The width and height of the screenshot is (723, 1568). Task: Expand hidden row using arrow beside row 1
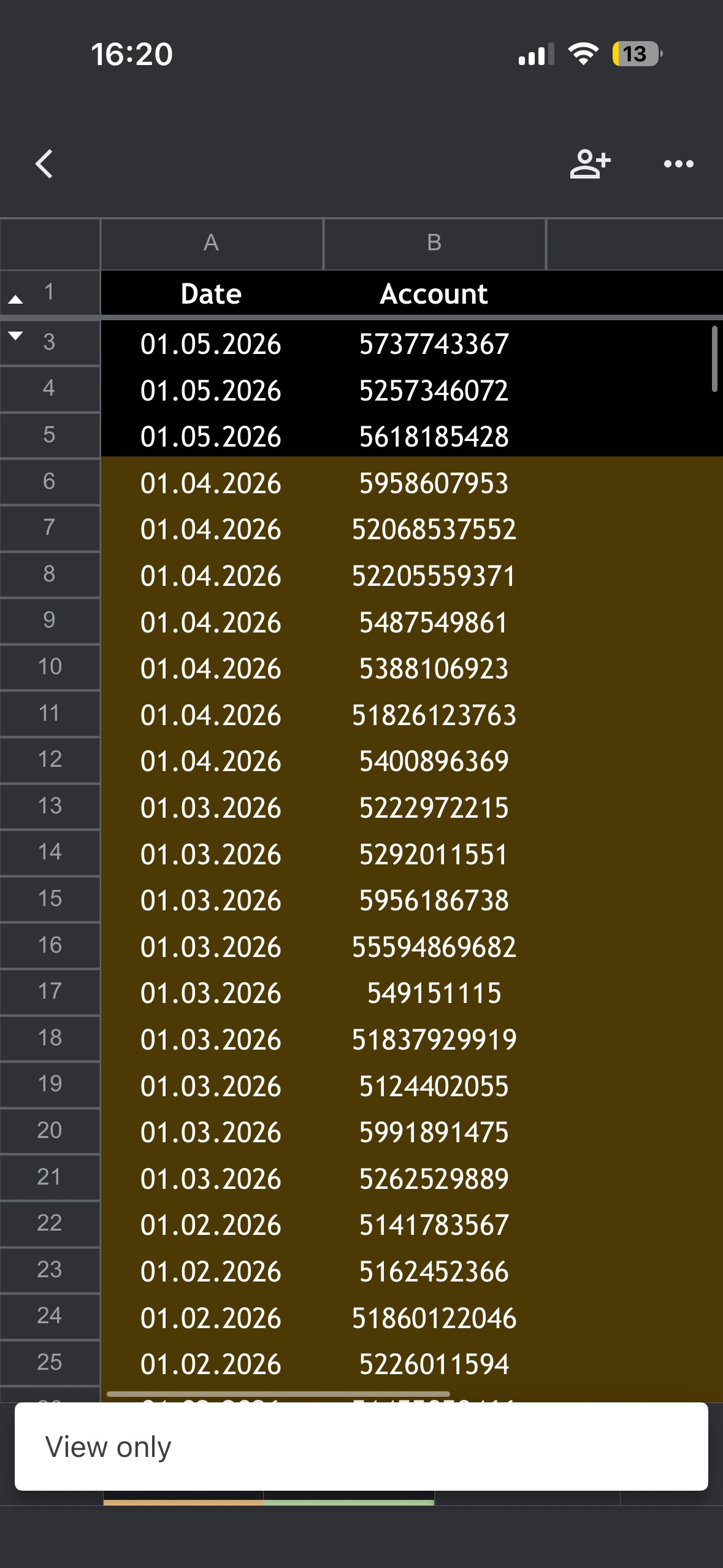[16, 299]
